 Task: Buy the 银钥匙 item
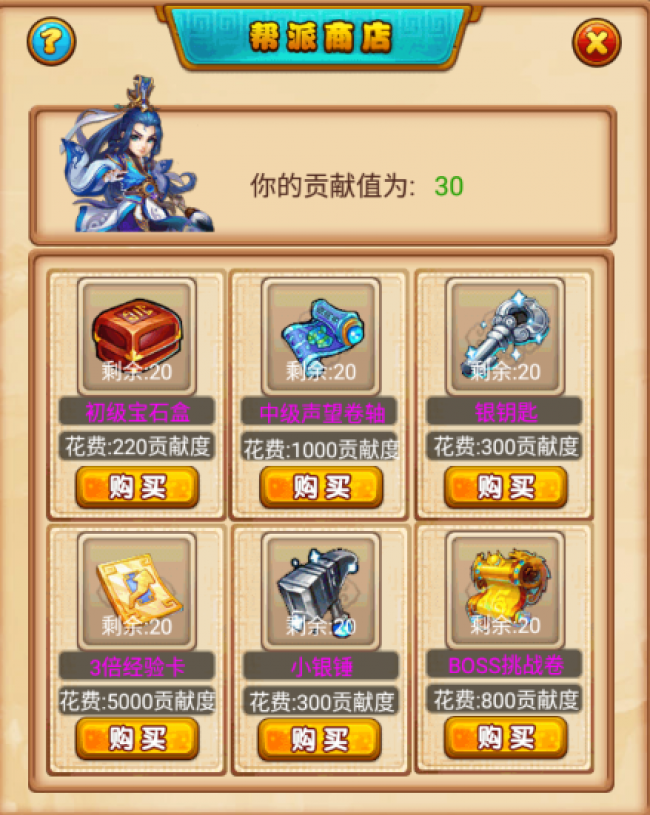[505, 487]
